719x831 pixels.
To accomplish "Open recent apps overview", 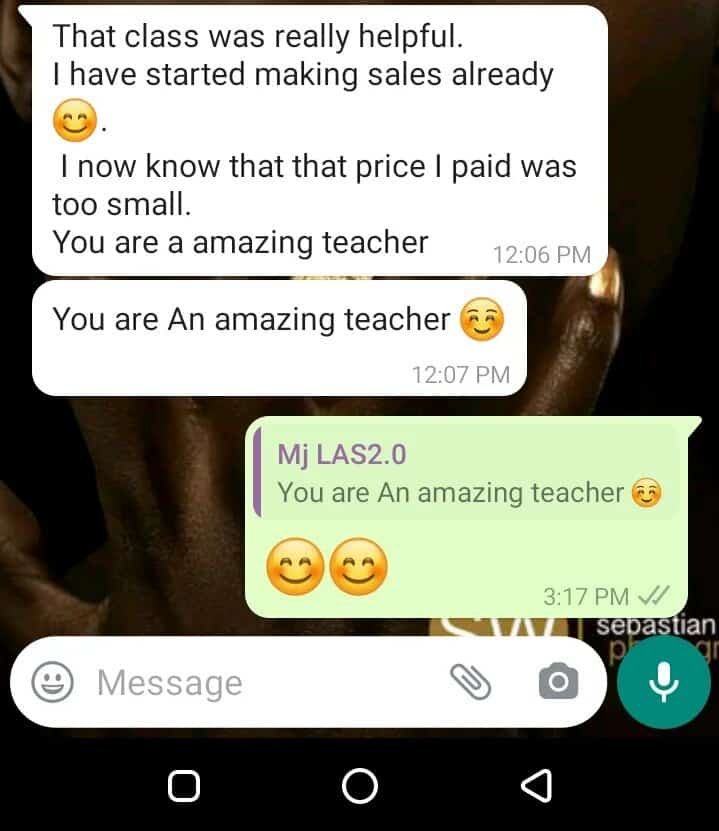I will click(x=183, y=786).
